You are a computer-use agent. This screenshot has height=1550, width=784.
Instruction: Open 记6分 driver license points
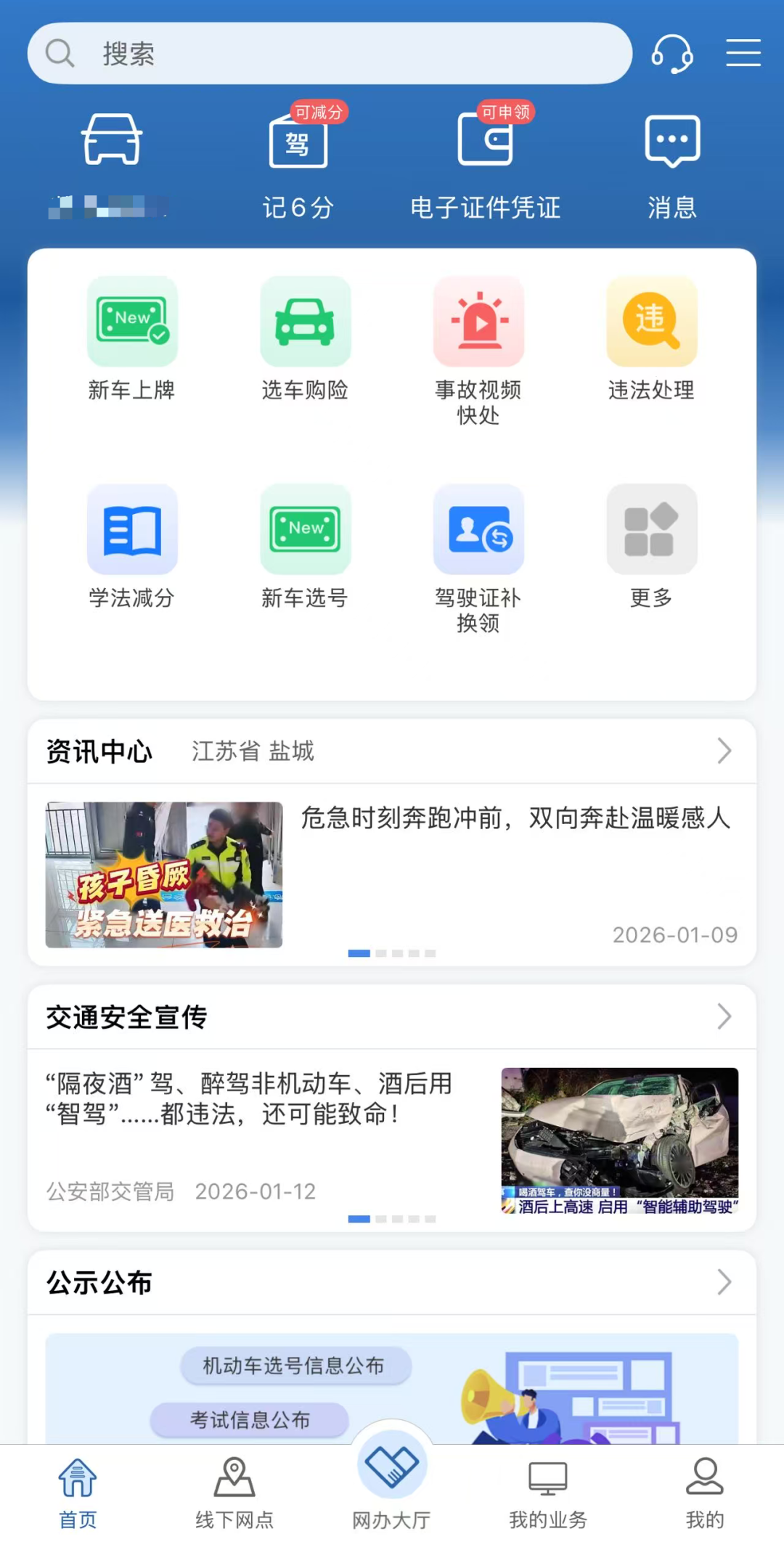tap(298, 163)
